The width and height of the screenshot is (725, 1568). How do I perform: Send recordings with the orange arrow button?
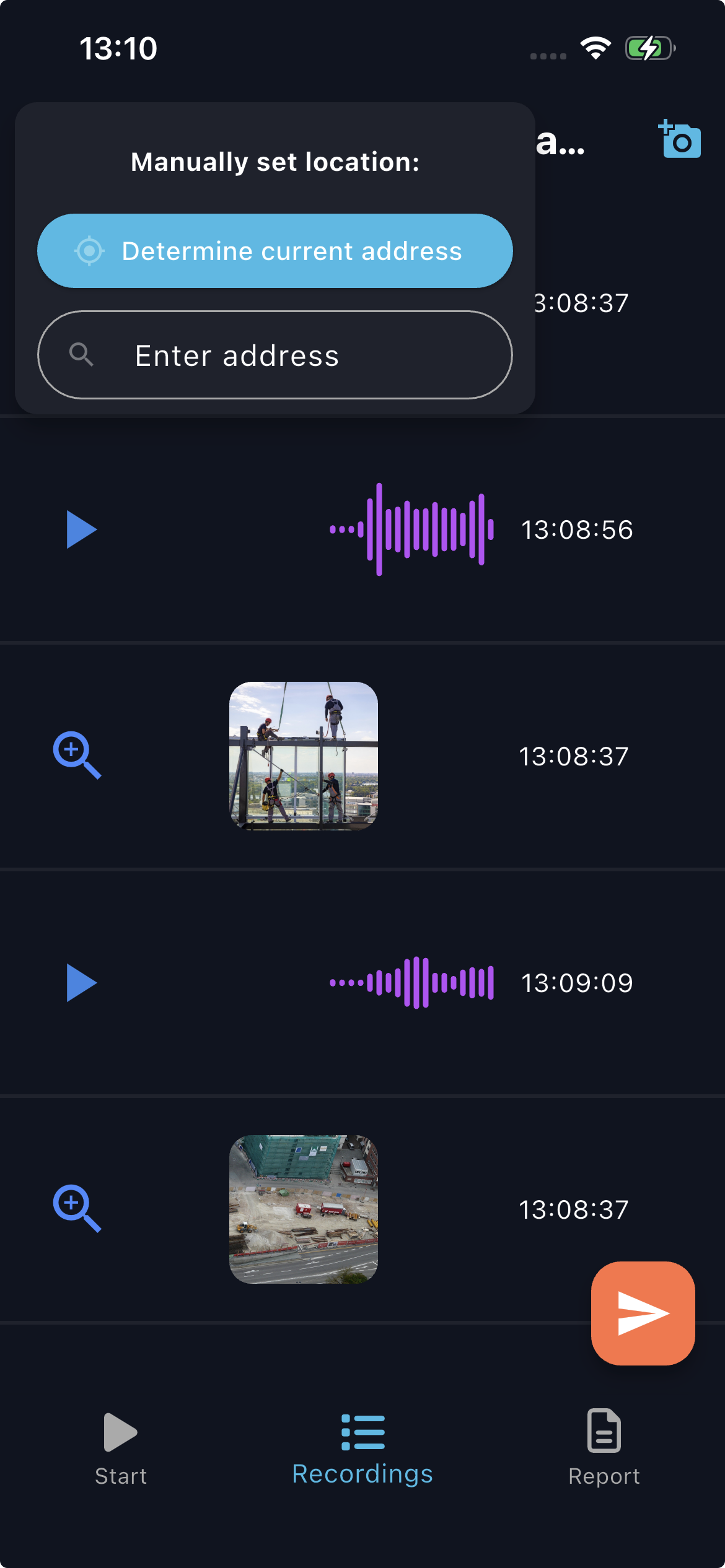point(643,1313)
